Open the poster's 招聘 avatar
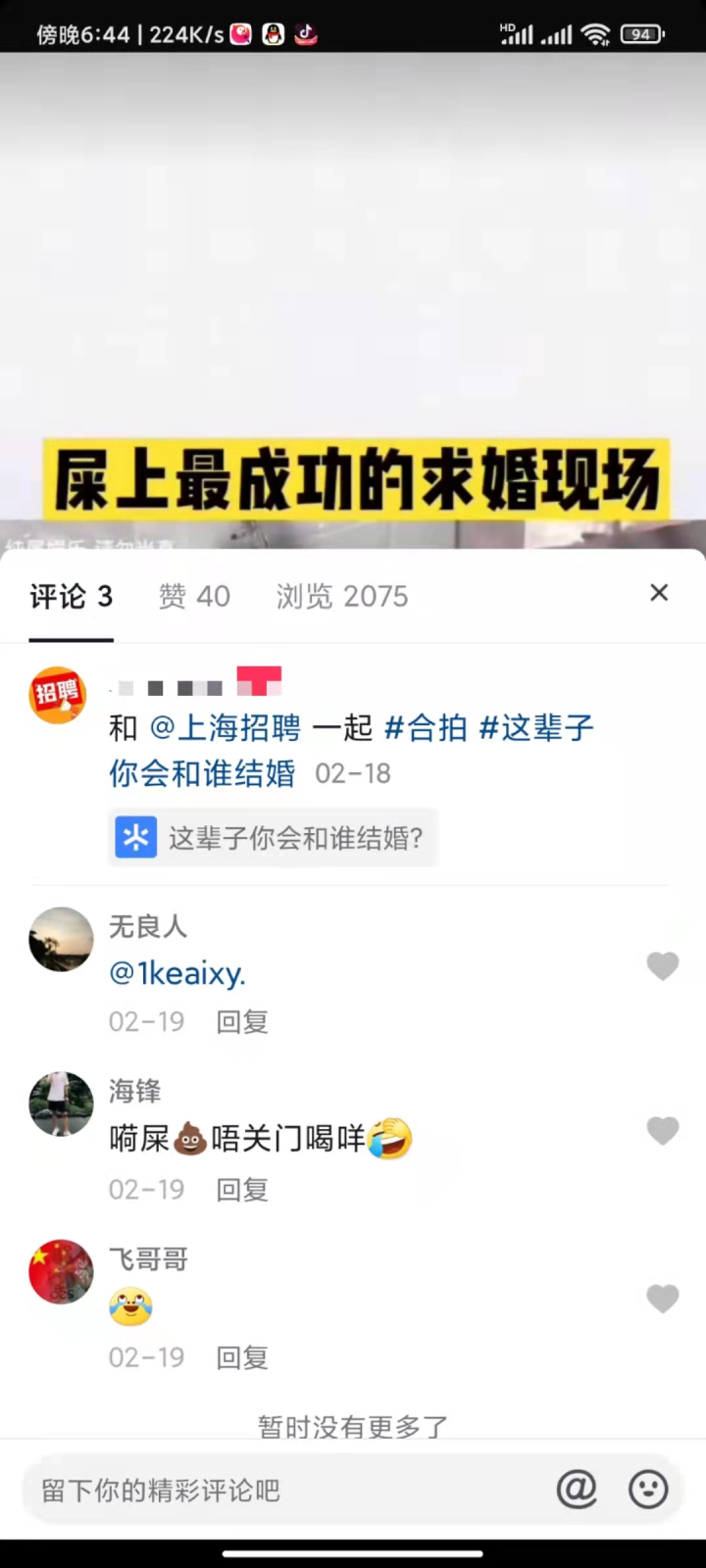The width and height of the screenshot is (706, 1568). pyautogui.click(x=57, y=695)
